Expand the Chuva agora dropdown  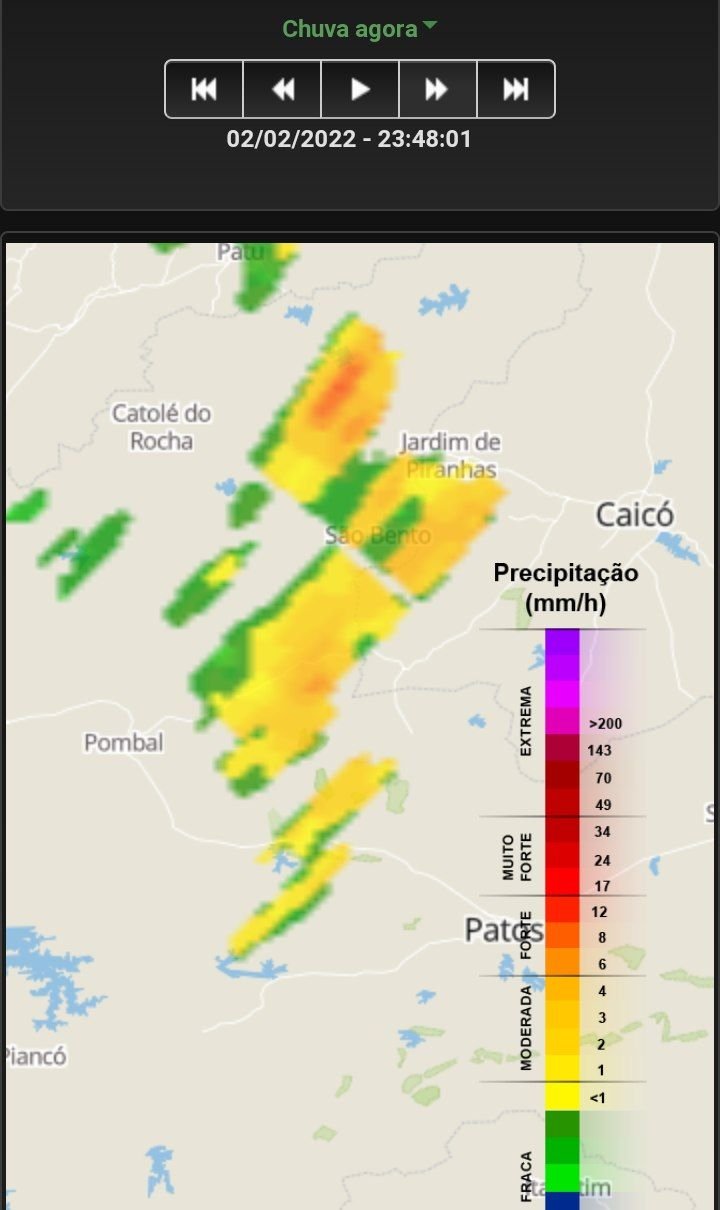359,29
